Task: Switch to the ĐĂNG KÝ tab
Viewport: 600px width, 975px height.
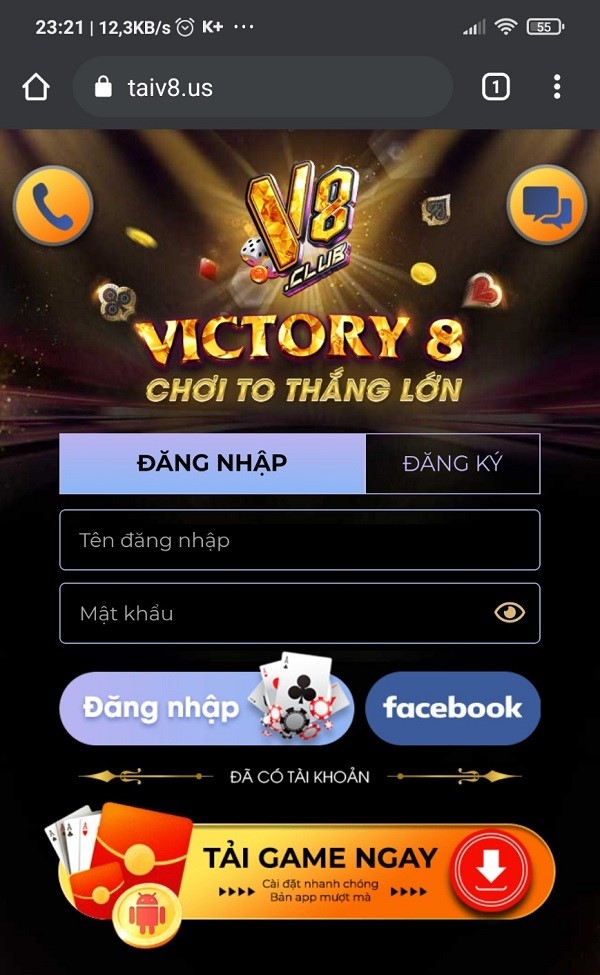Action: [x=452, y=464]
